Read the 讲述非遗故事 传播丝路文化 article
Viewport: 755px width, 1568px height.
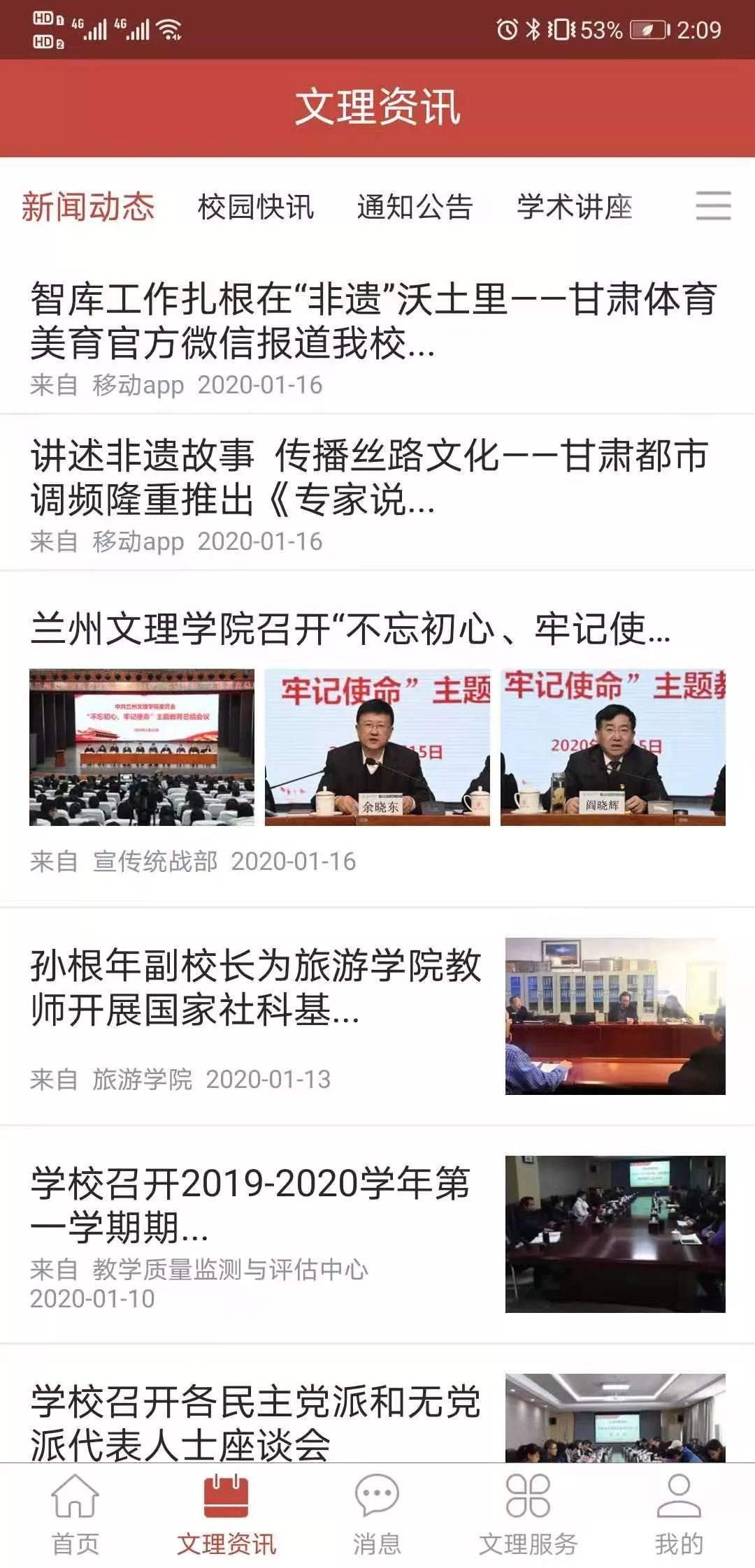[371, 478]
